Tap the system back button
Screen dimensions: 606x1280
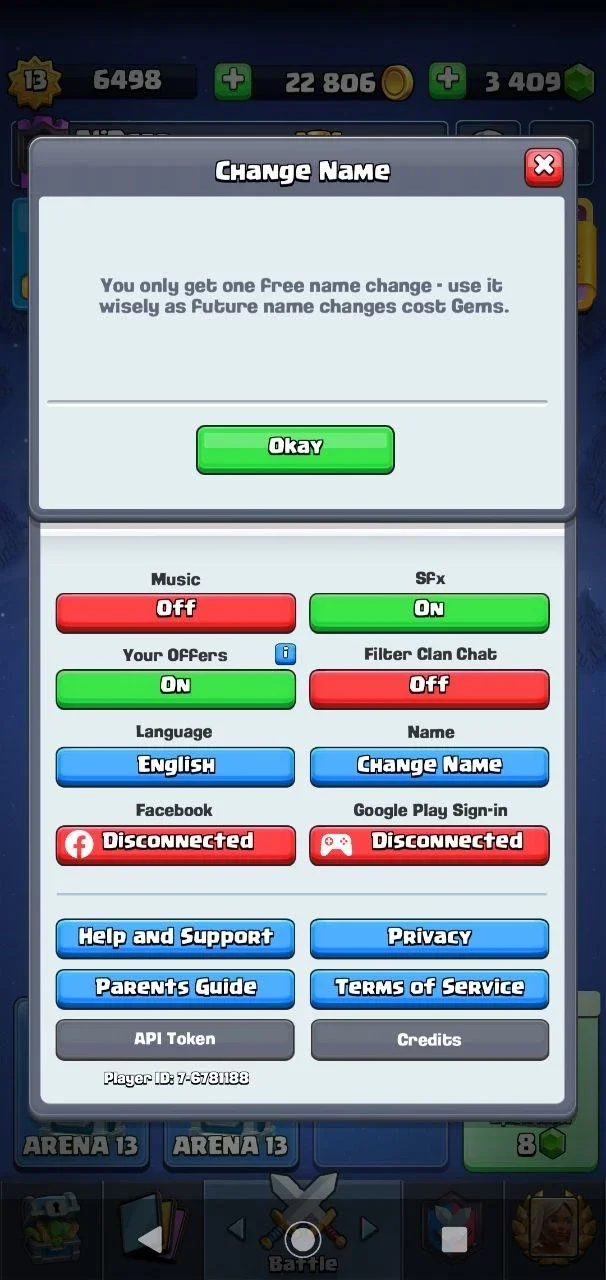click(x=150, y=1240)
